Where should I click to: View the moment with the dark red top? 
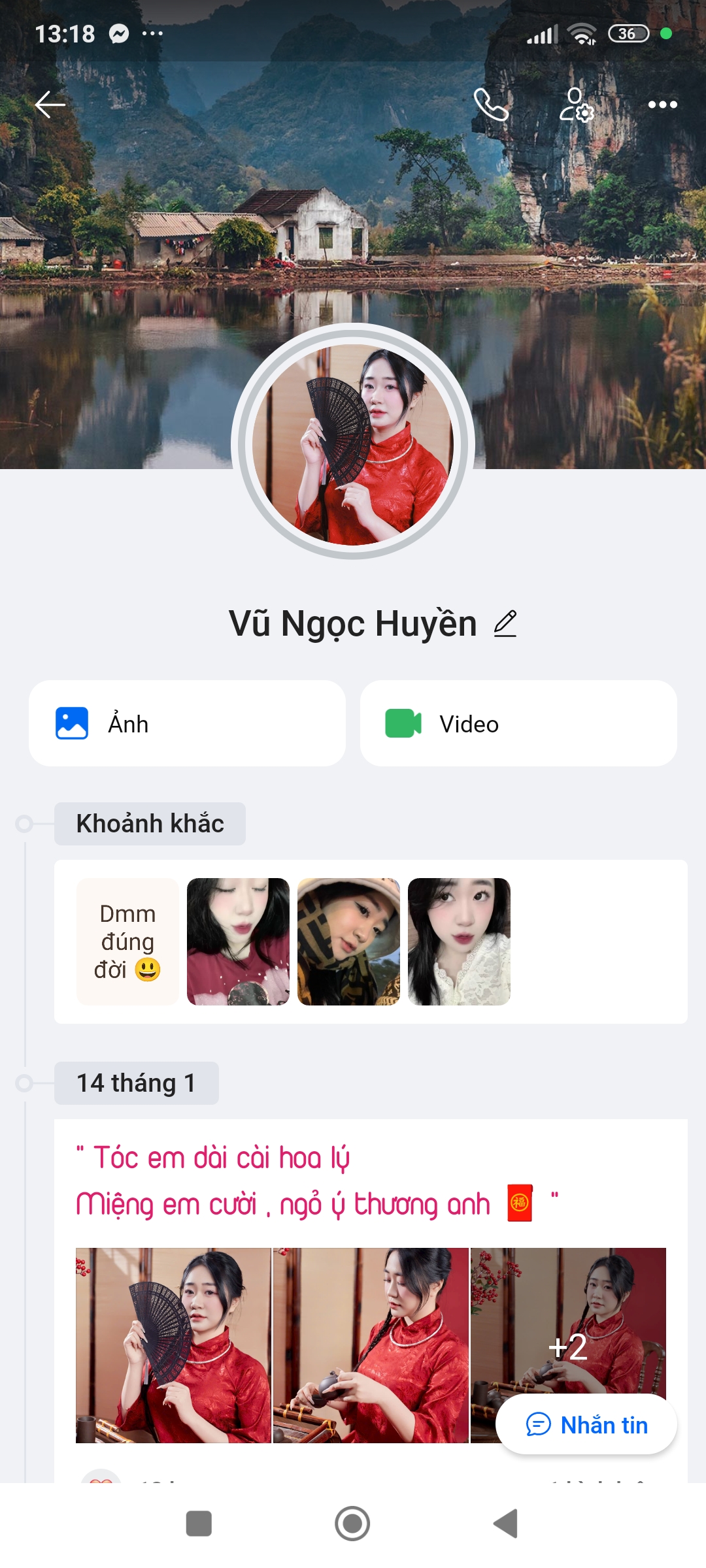pos(238,941)
